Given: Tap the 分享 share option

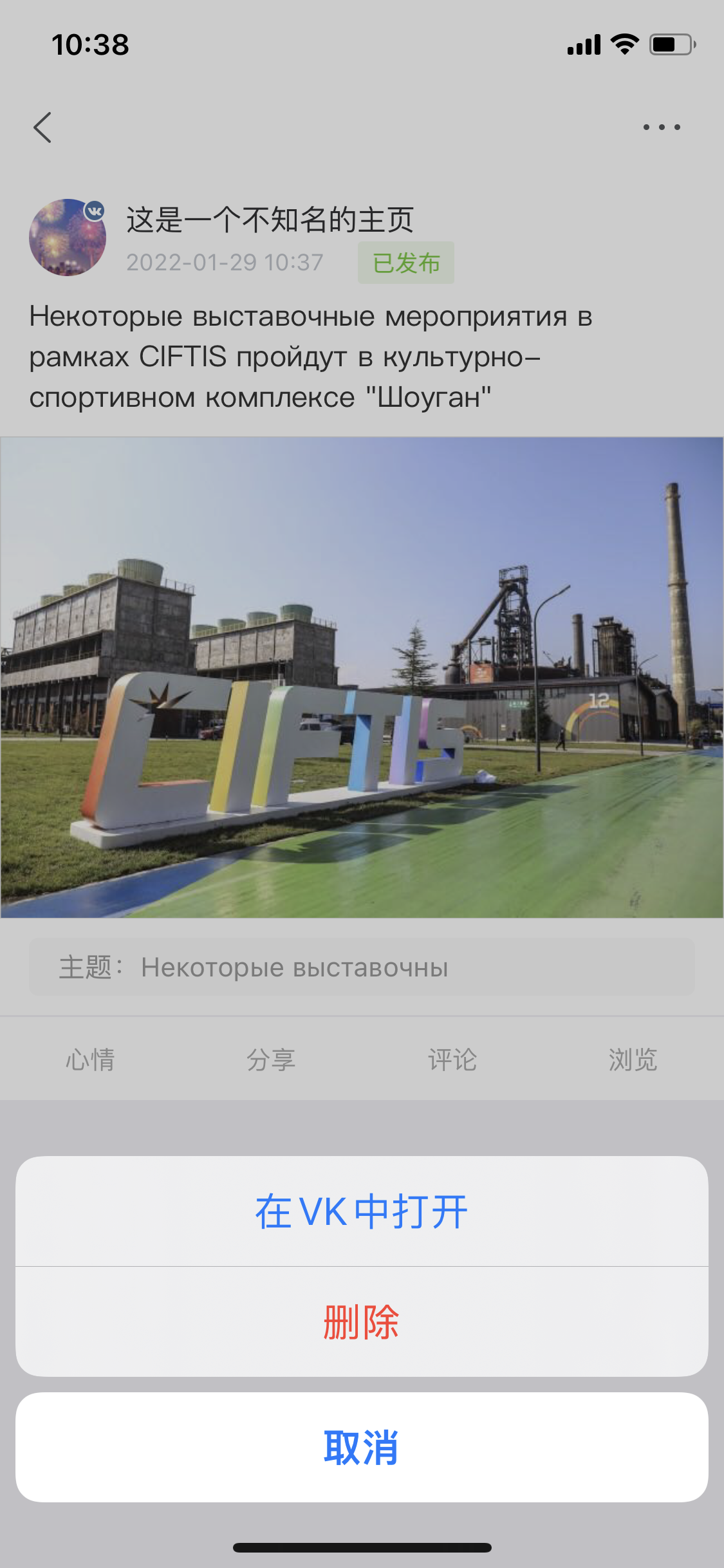Looking at the screenshot, I should (x=272, y=1061).
